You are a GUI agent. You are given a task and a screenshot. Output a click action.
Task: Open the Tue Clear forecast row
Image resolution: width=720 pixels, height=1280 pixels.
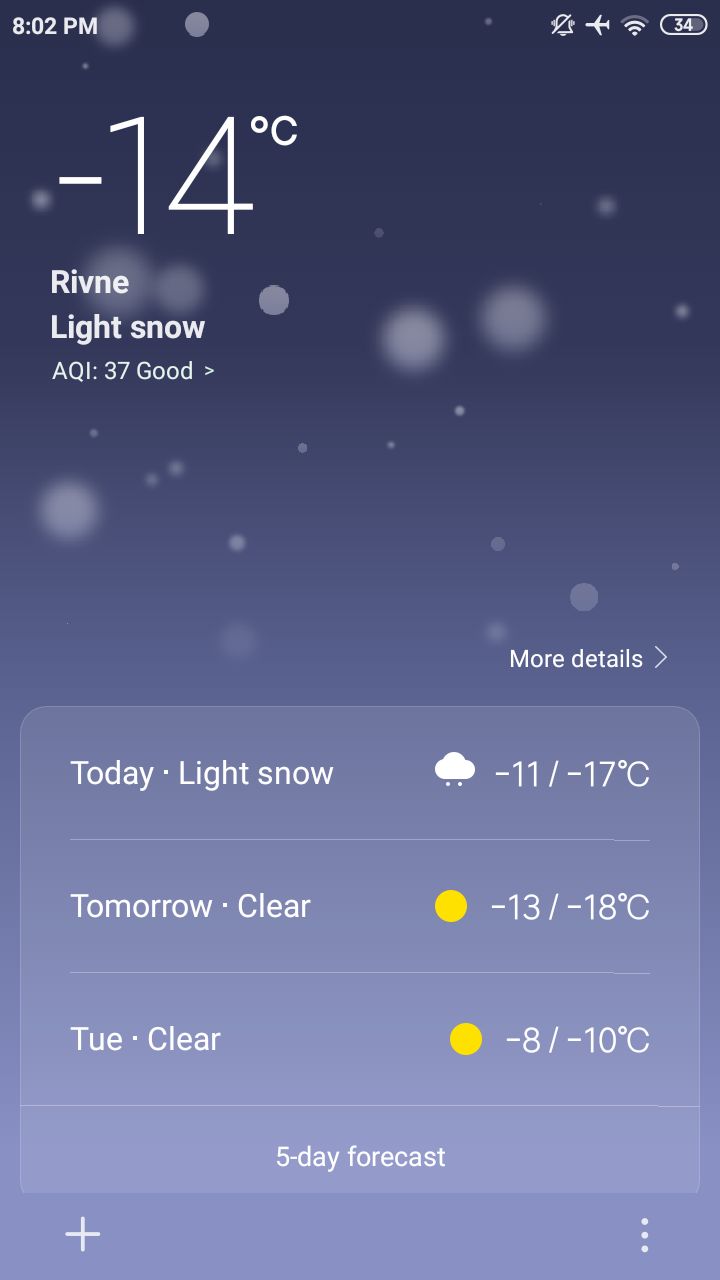point(360,1039)
